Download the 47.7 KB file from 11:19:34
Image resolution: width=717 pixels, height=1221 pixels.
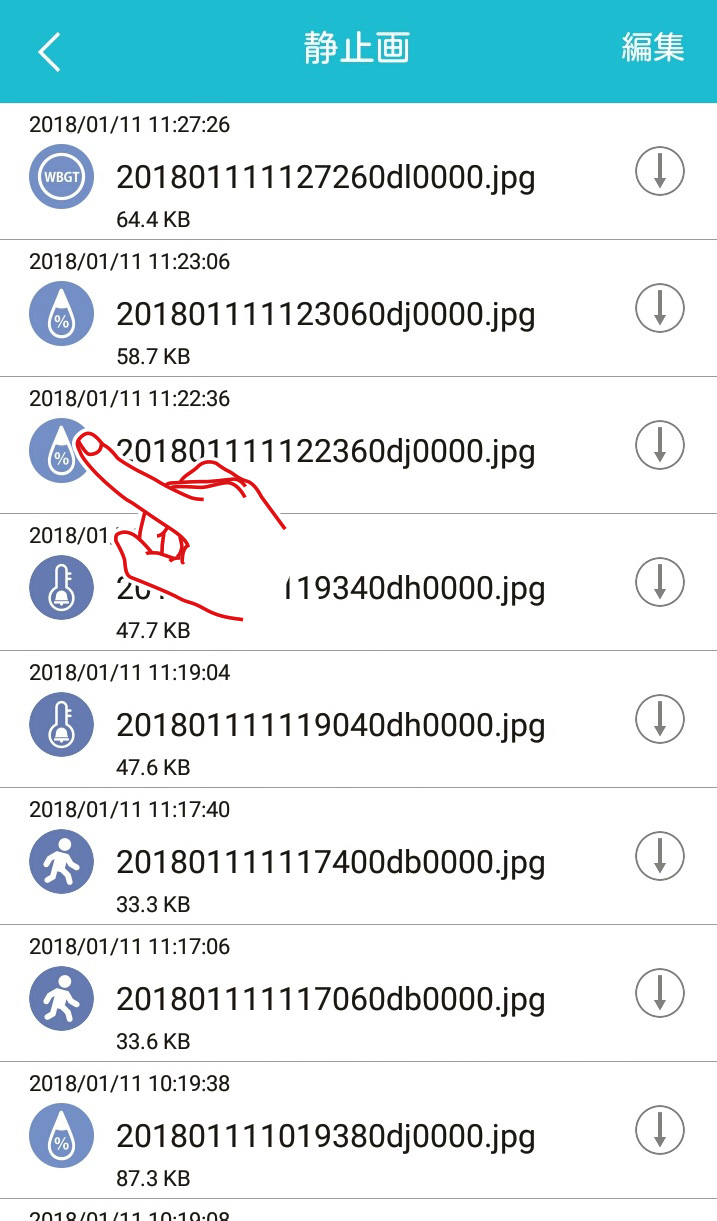[x=660, y=582]
